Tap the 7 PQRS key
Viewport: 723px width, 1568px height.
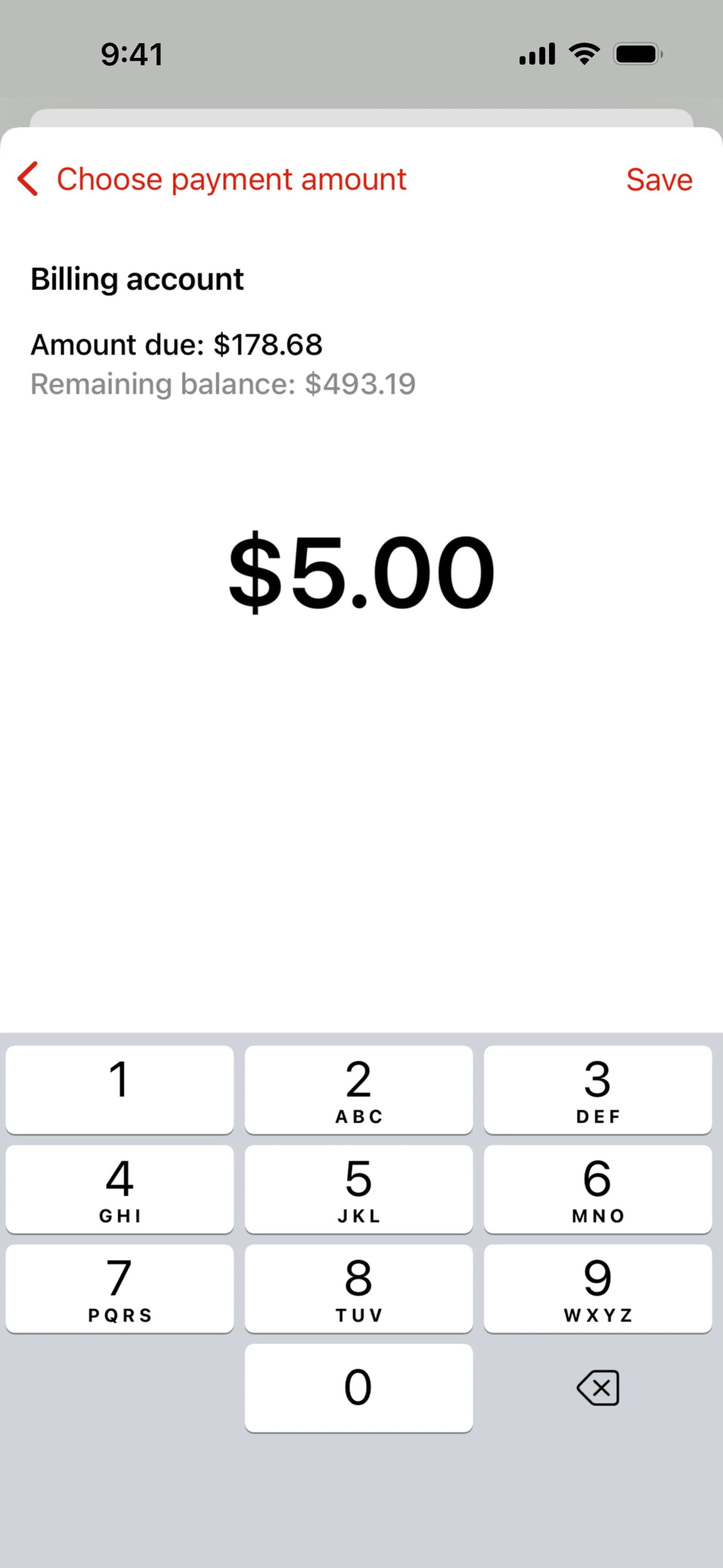coord(119,1288)
